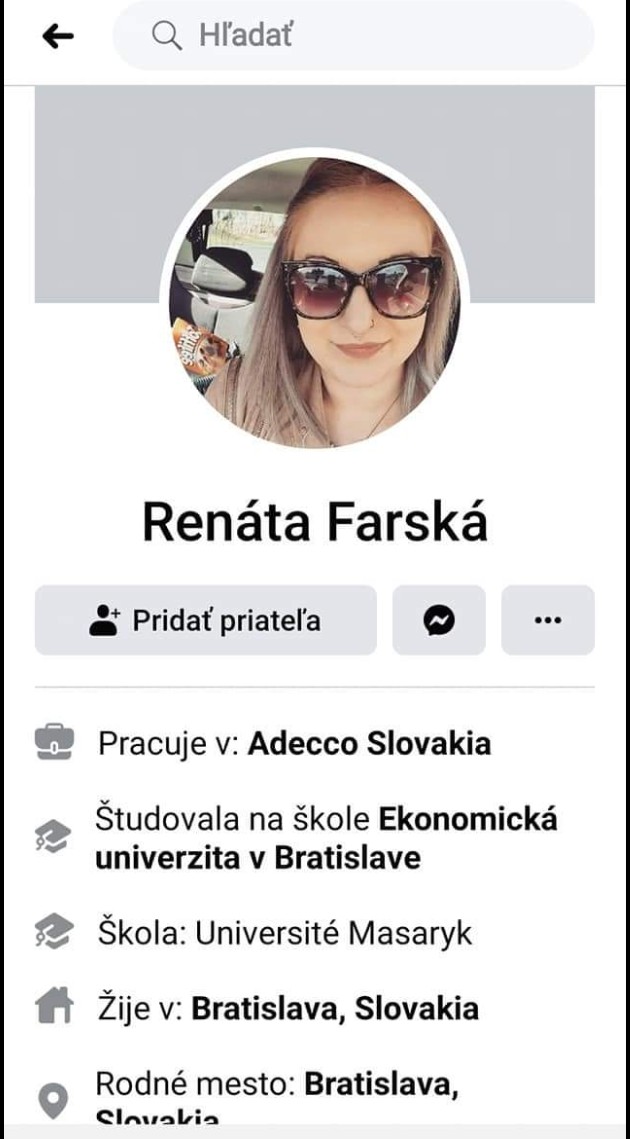
Task: Message Renáta via the Messenger icon
Action: click(438, 620)
